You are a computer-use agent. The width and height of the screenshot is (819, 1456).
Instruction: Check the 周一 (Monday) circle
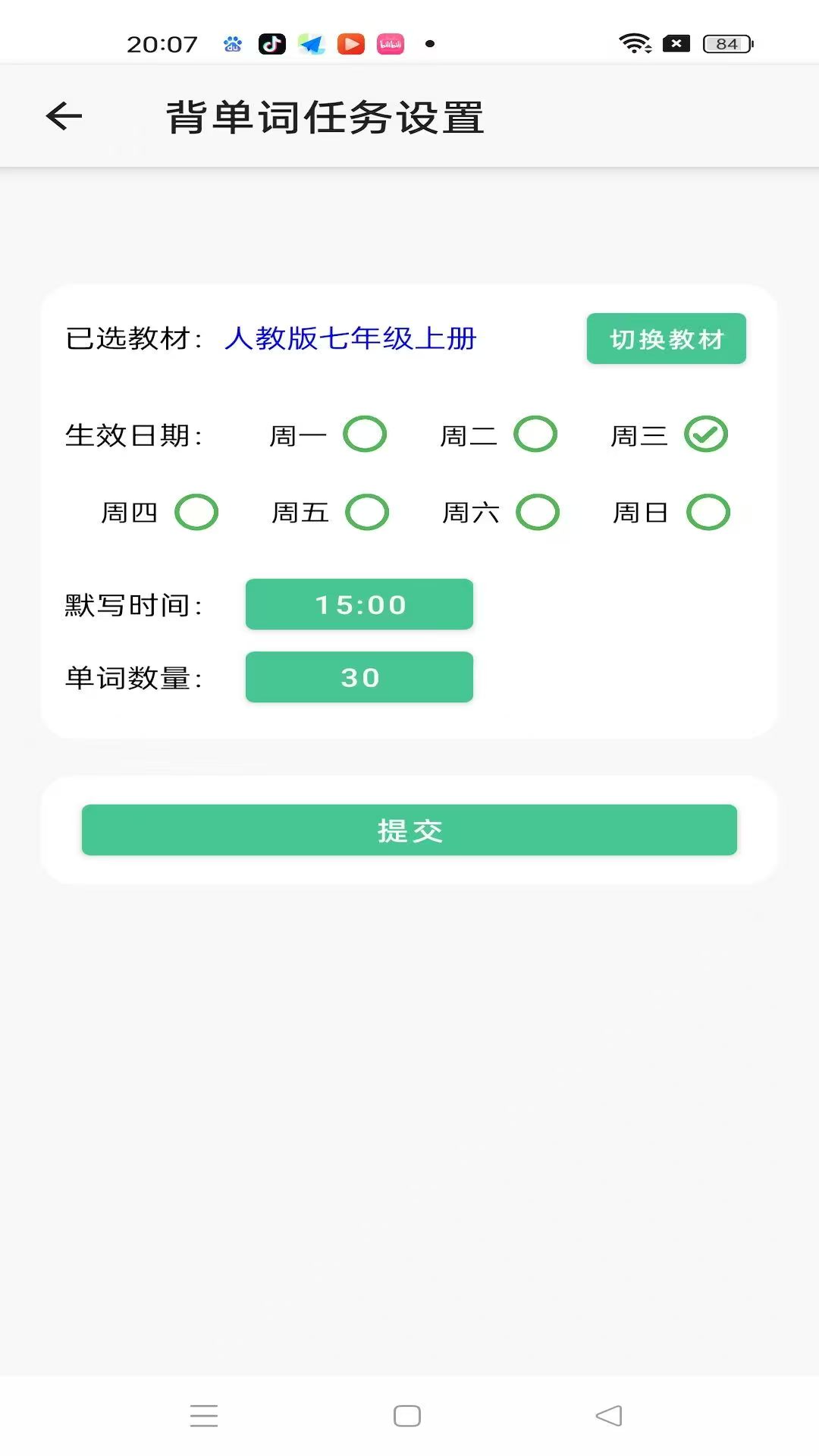366,435
